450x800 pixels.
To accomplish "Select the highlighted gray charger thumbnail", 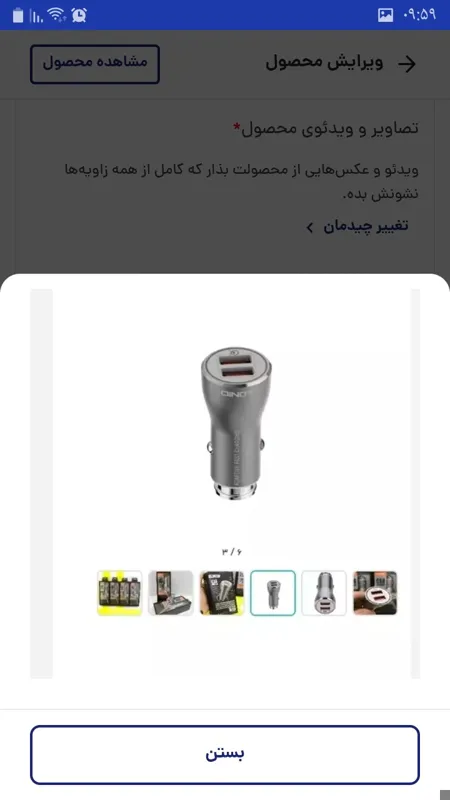I will pyautogui.click(x=272, y=593).
